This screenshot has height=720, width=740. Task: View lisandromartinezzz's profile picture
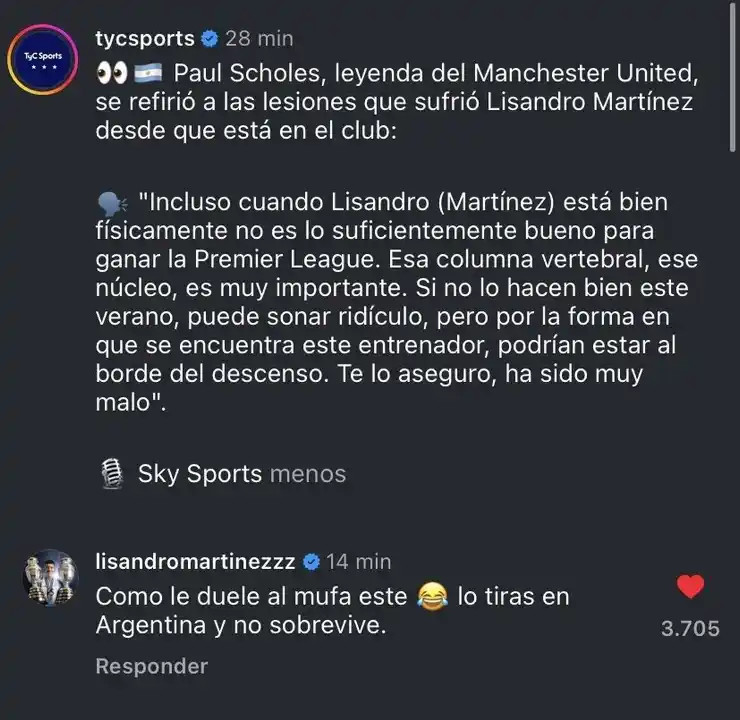click(x=49, y=577)
